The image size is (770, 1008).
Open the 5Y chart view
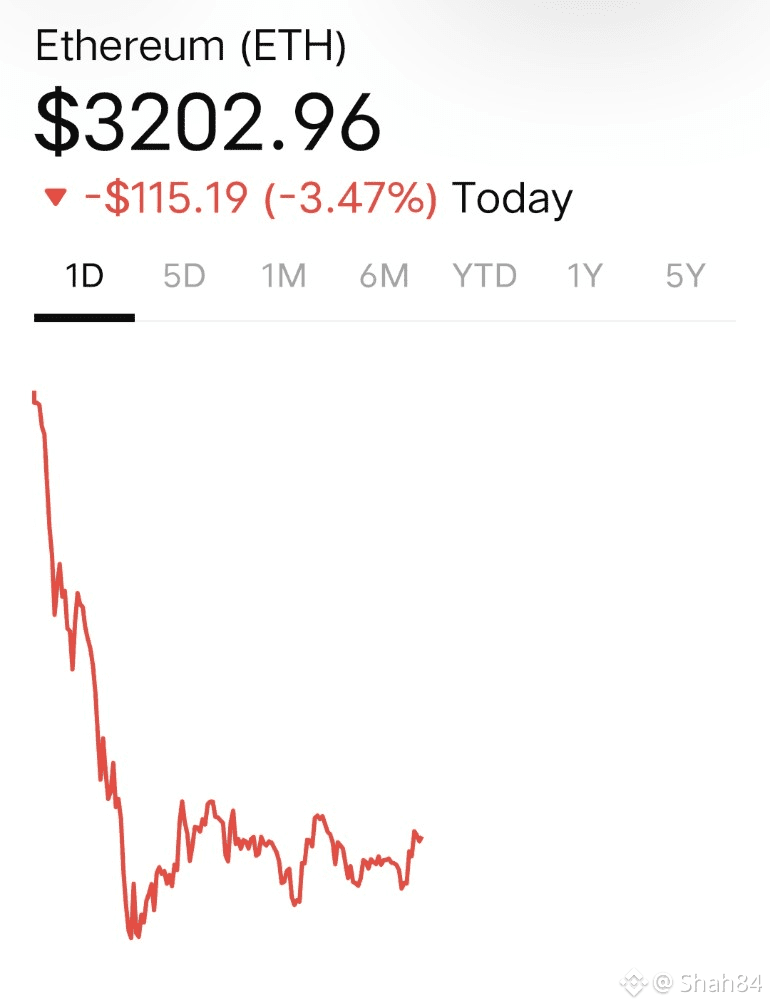(686, 275)
